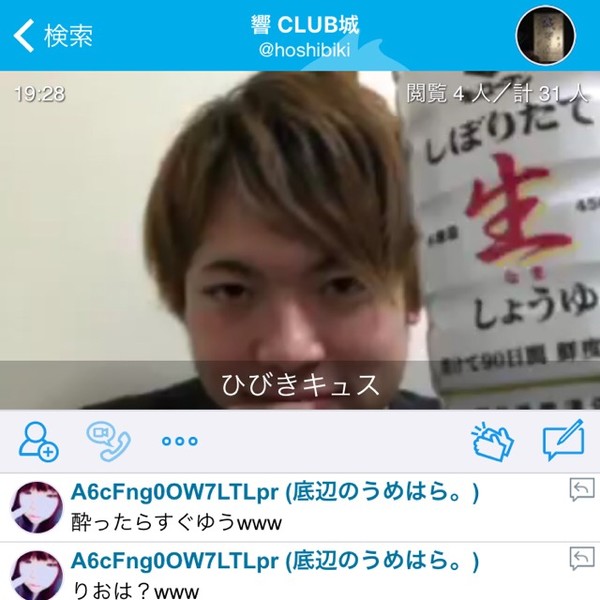This screenshot has width=600, height=600.
Task: Reply to the comment りおは？www
Action: tap(581, 557)
